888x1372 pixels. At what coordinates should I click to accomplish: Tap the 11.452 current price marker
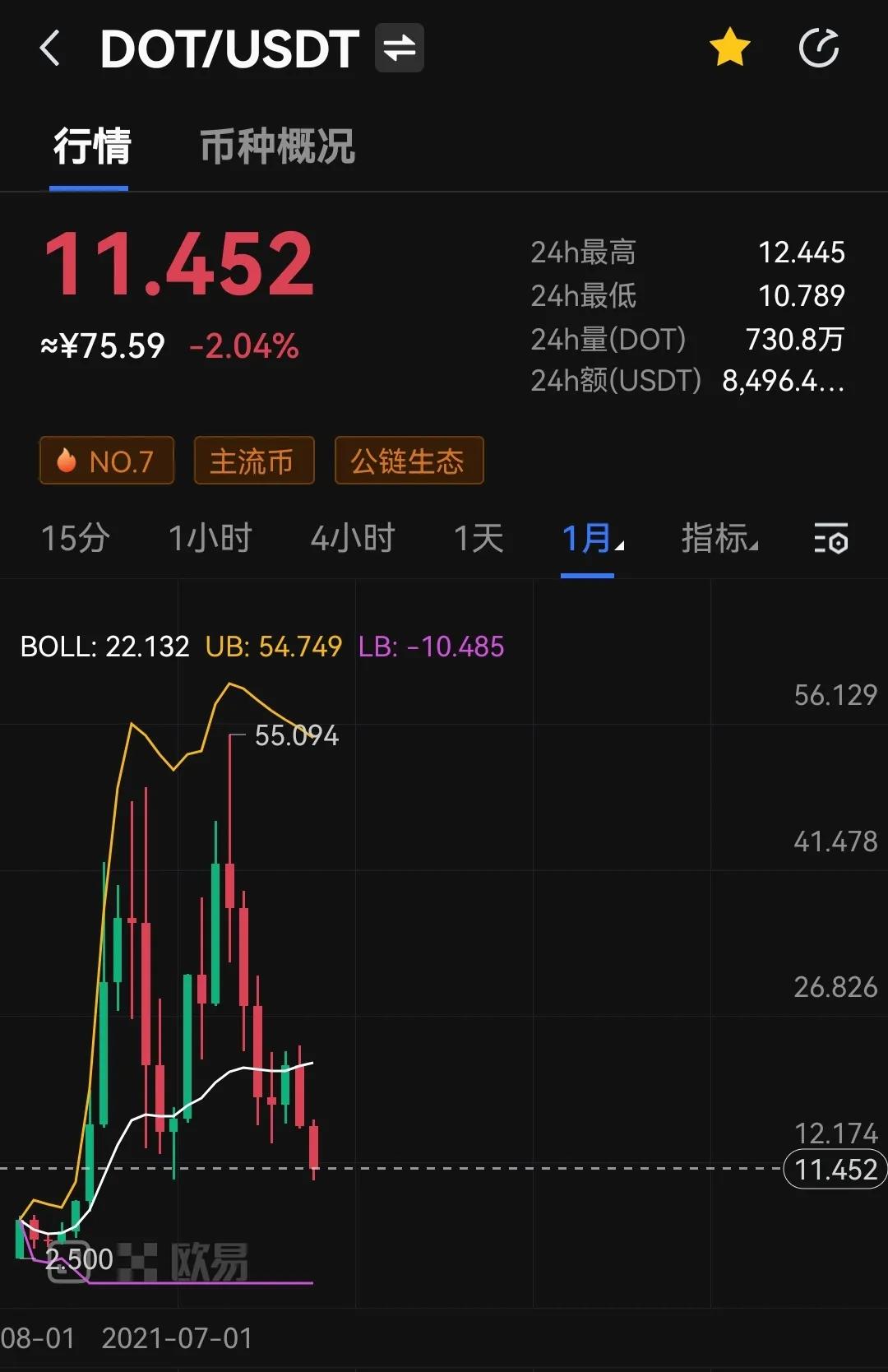834,1168
